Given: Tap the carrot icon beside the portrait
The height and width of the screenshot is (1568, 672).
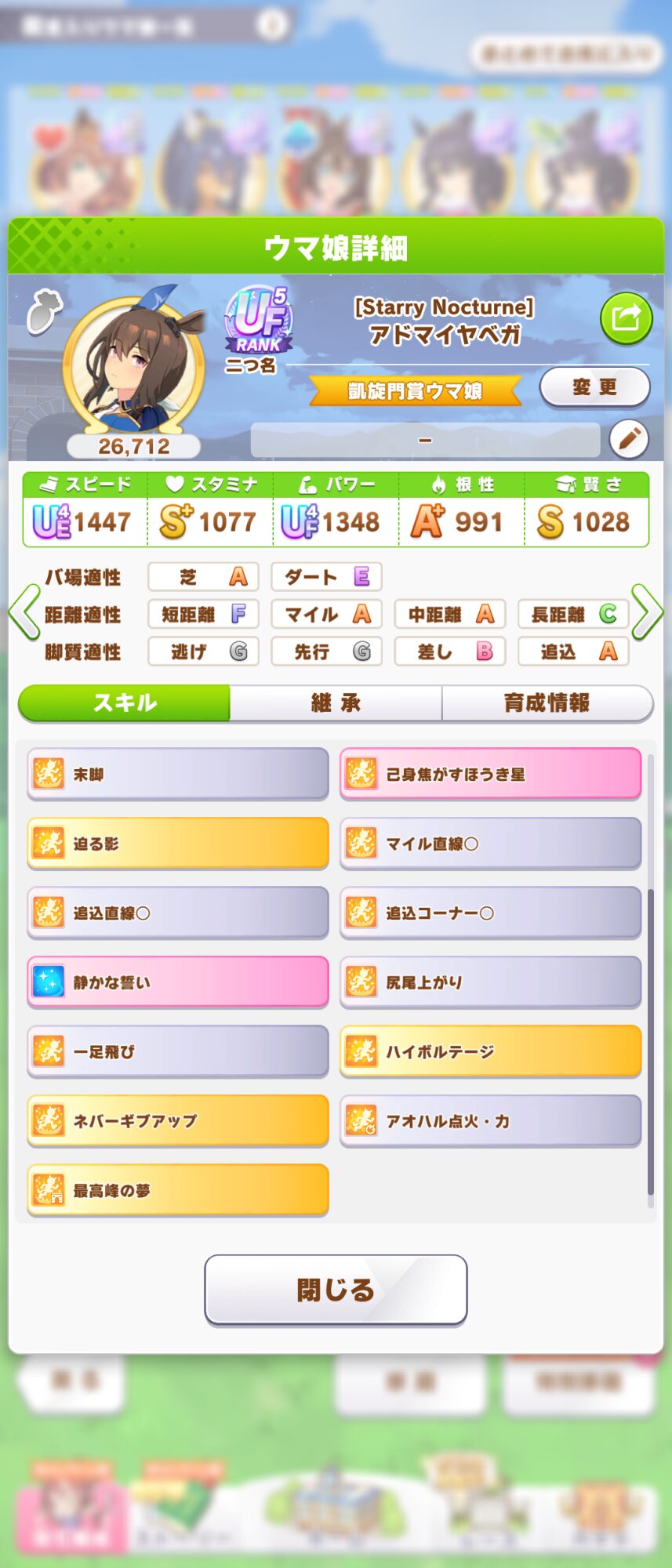Looking at the screenshot, I should [x=44, y=310].
